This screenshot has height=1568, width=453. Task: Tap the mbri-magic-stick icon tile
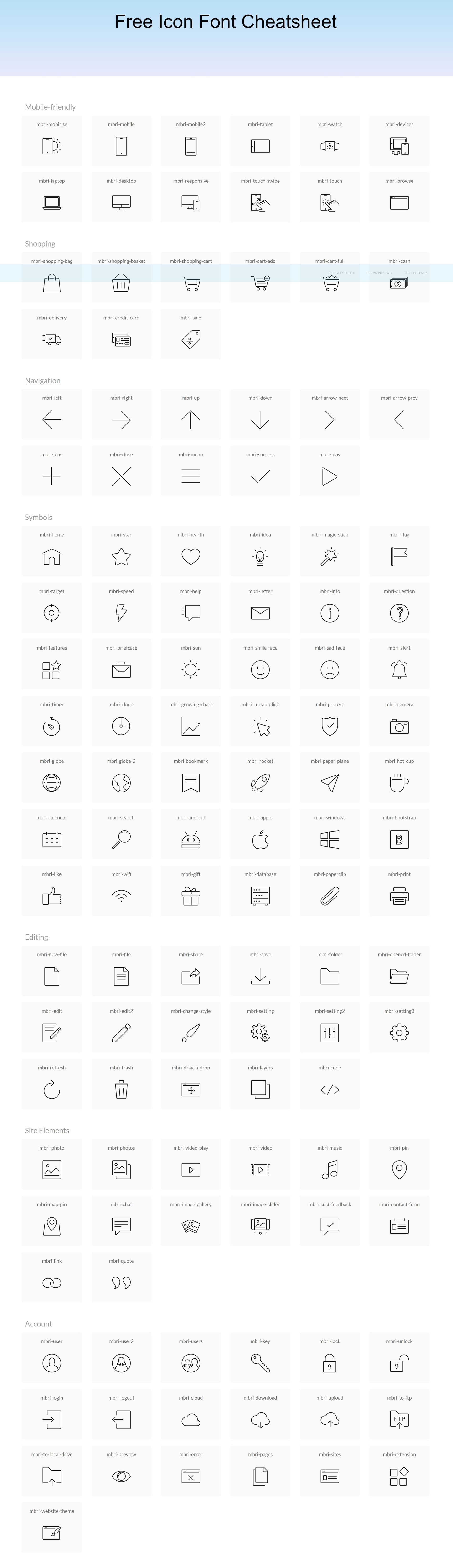[x=330, y=551]
